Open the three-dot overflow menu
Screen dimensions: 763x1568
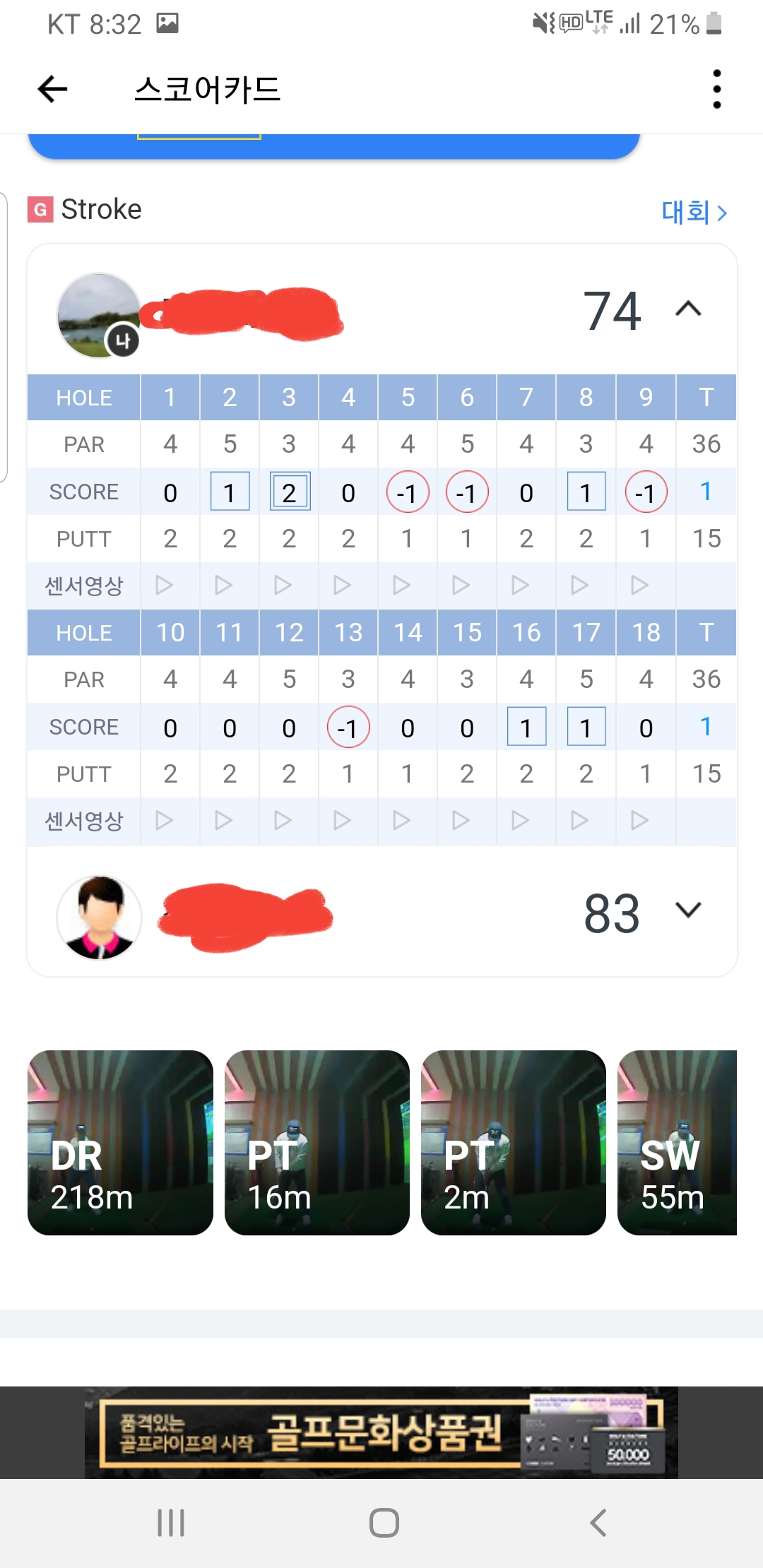[716, 90]
